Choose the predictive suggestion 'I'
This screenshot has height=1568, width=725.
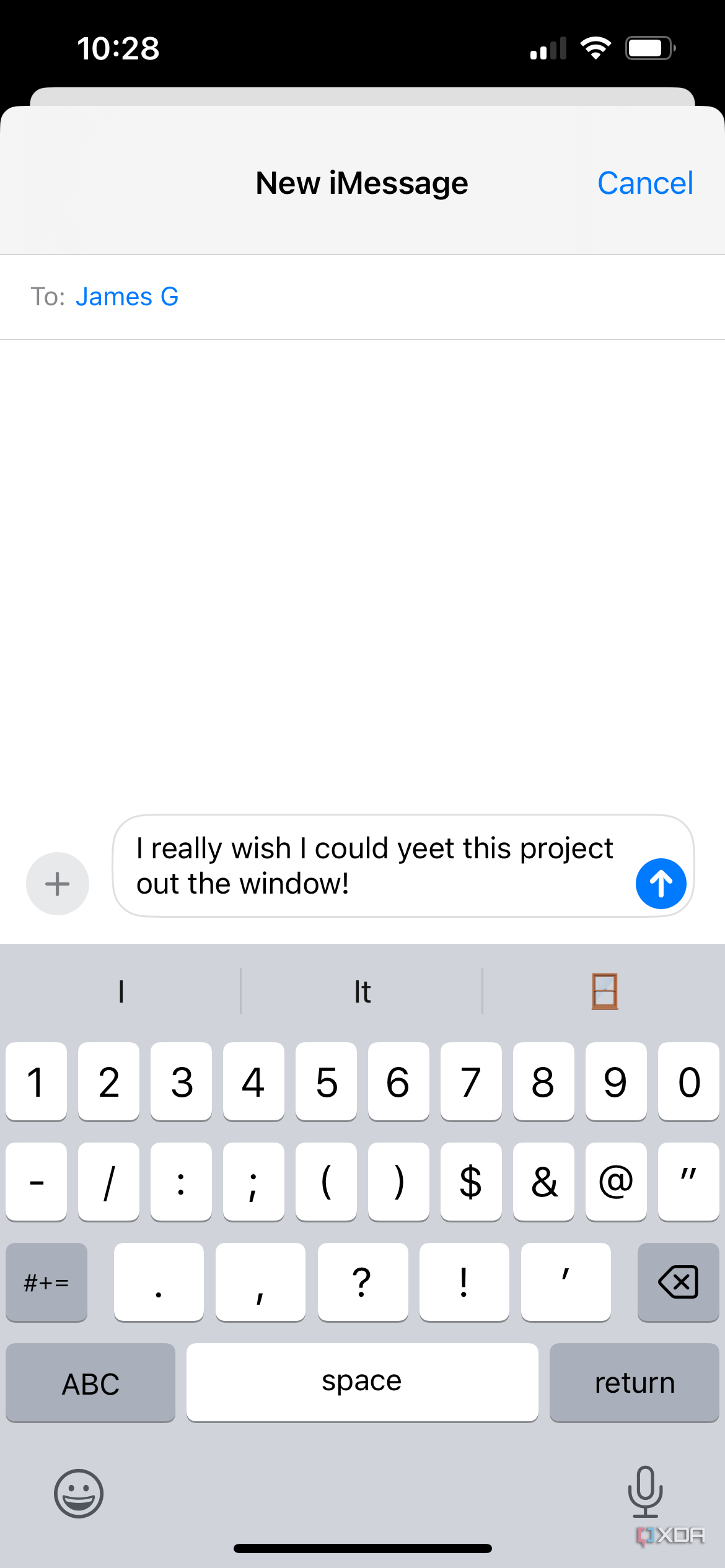coord(120,991)
